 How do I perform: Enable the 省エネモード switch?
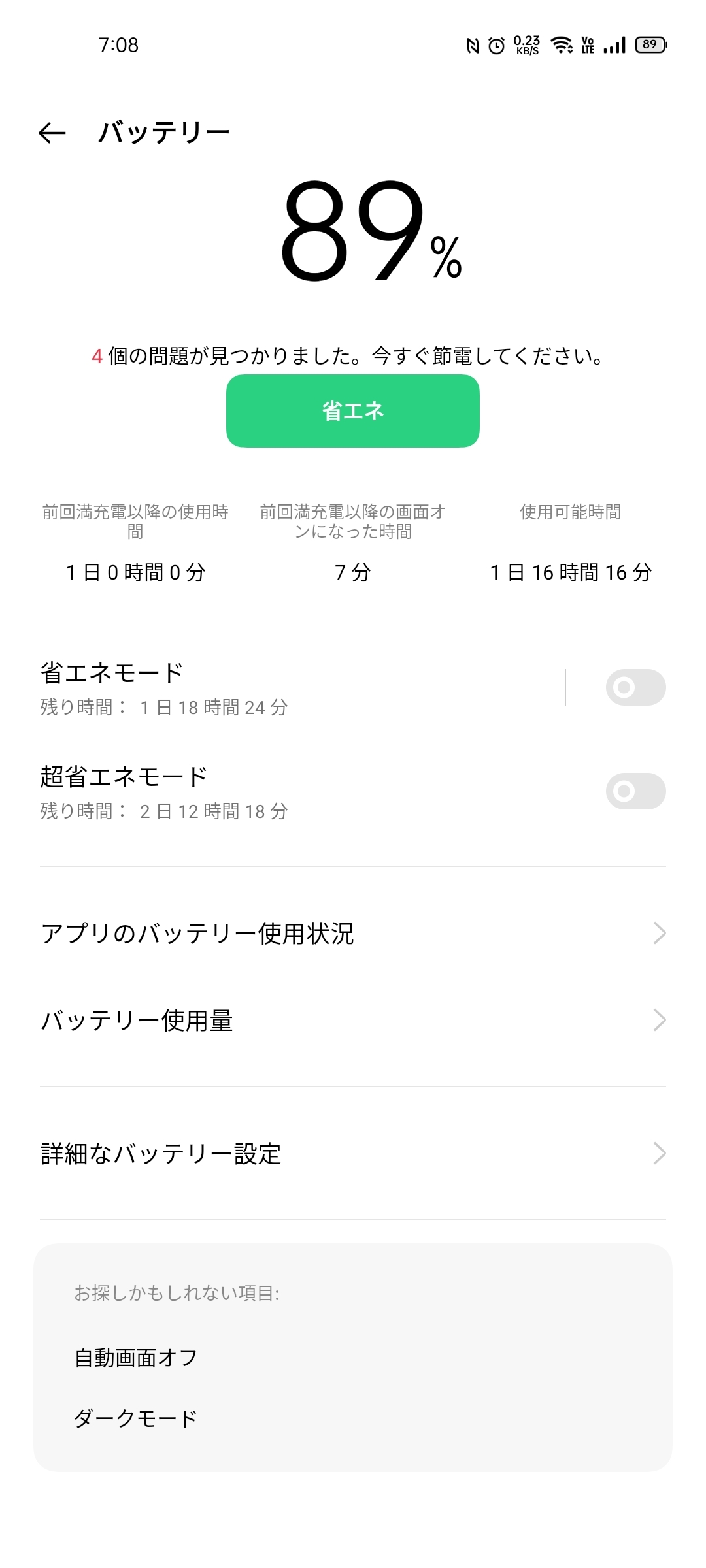635,687
